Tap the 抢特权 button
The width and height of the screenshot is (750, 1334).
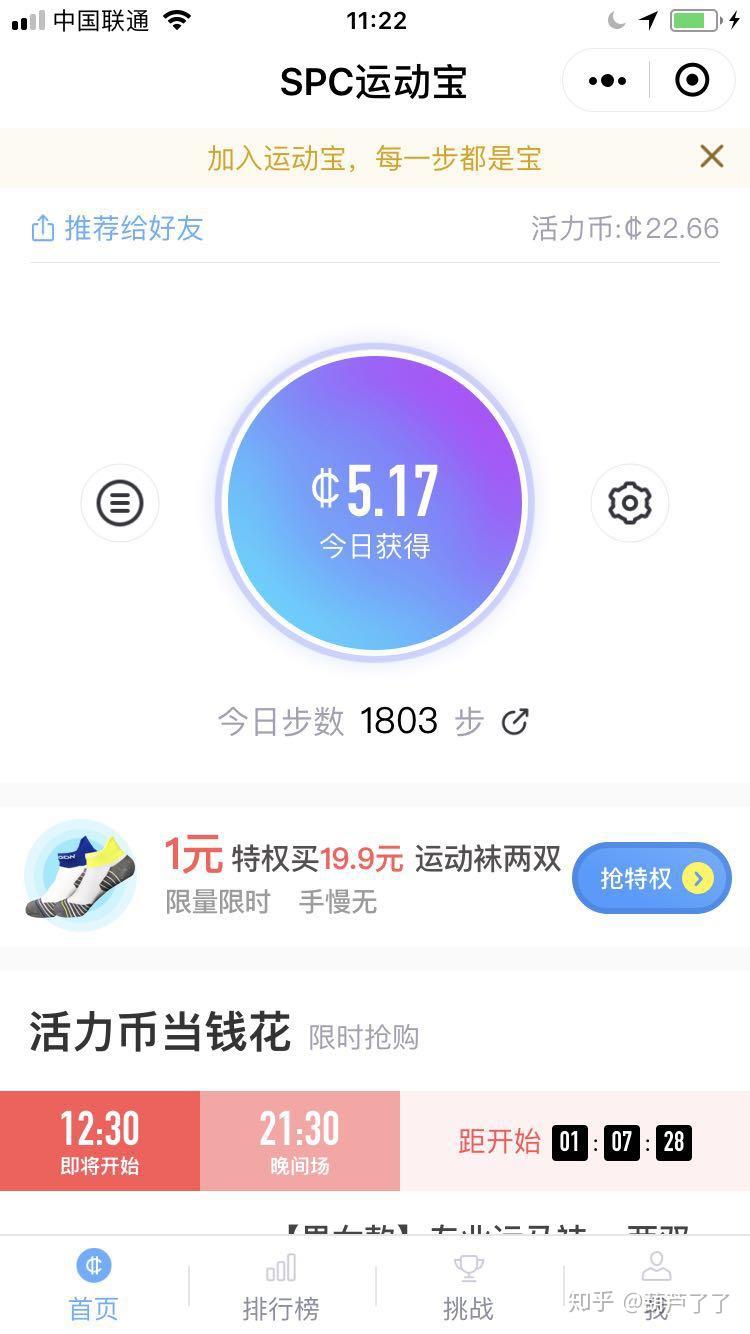[x=651, y=878]
